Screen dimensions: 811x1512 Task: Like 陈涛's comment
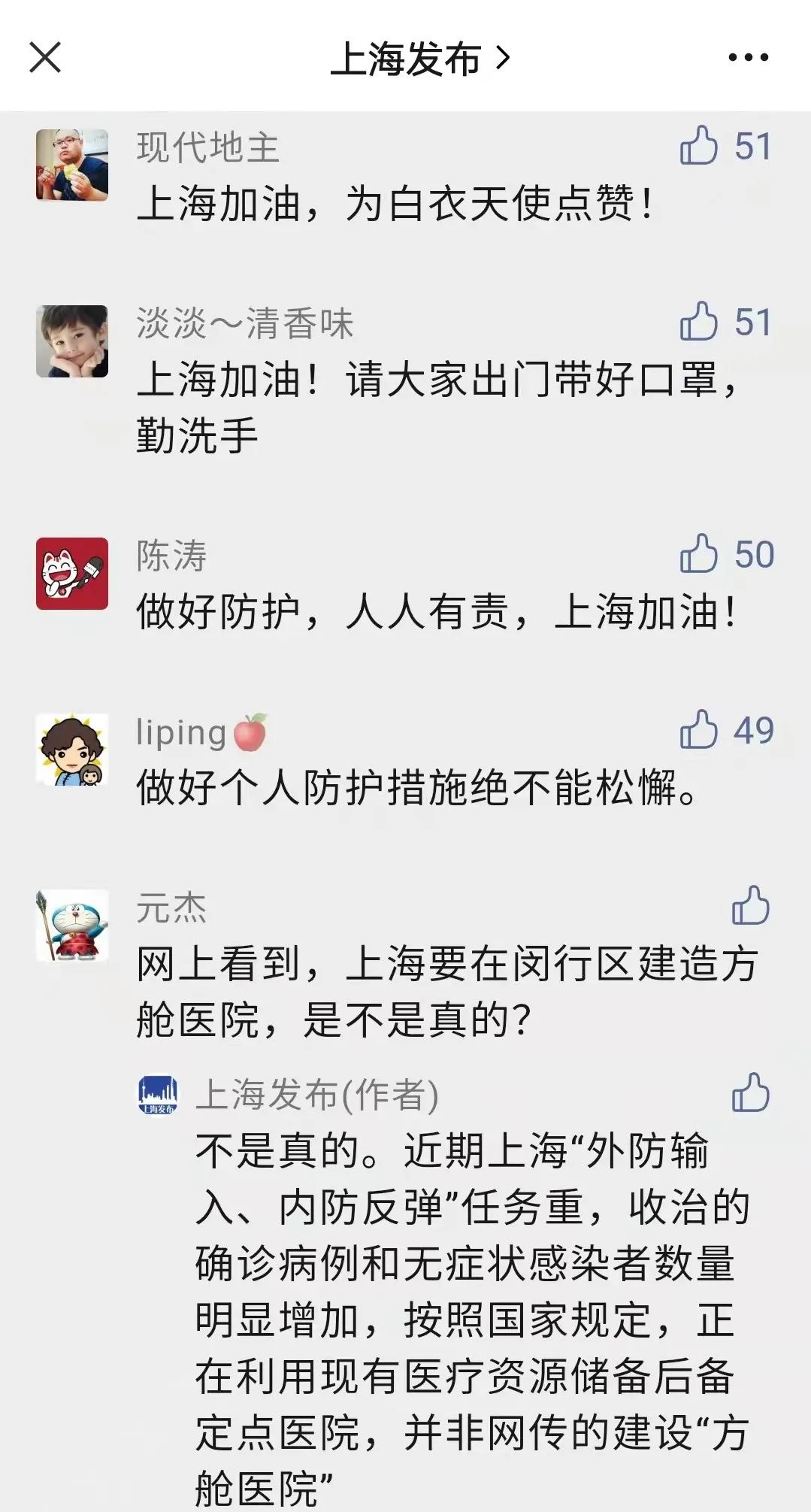pyautogui.click(x=699, y=555)
